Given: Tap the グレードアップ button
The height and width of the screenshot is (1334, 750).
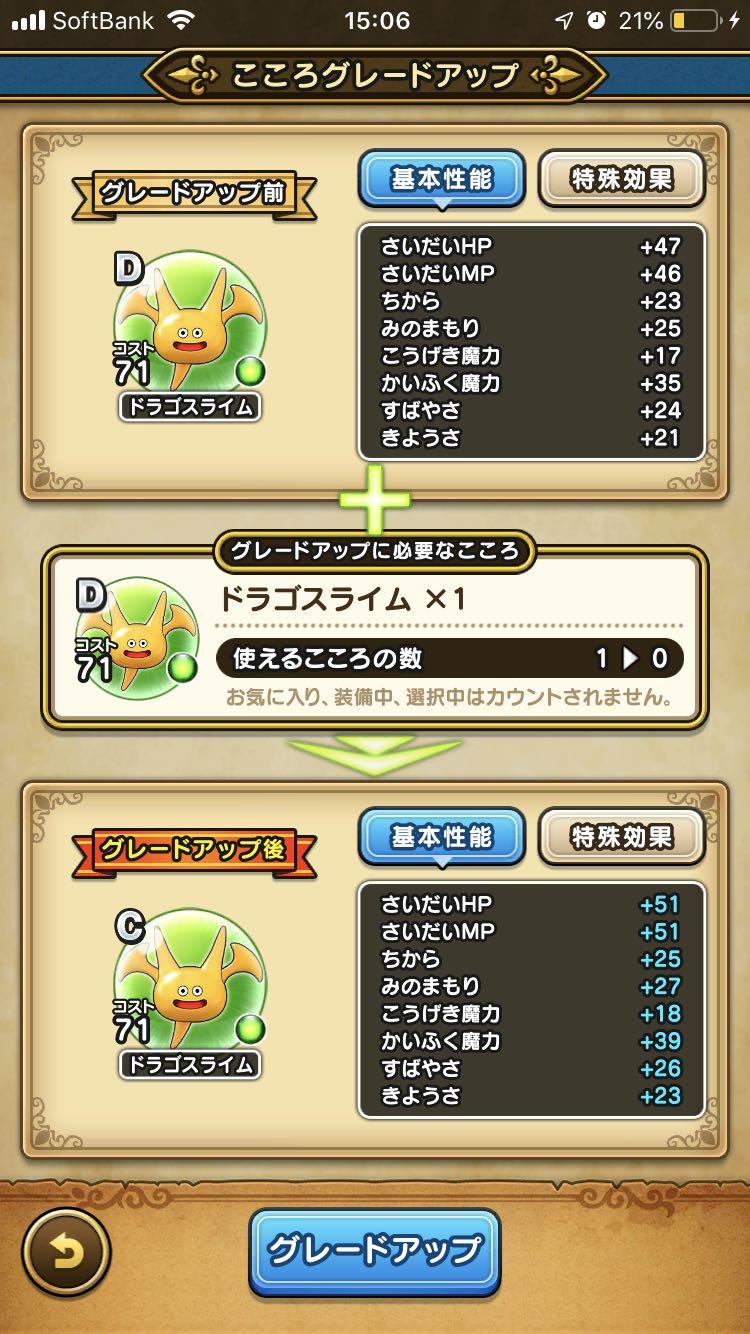Looking at the screenshot, I should point(374,1251).
